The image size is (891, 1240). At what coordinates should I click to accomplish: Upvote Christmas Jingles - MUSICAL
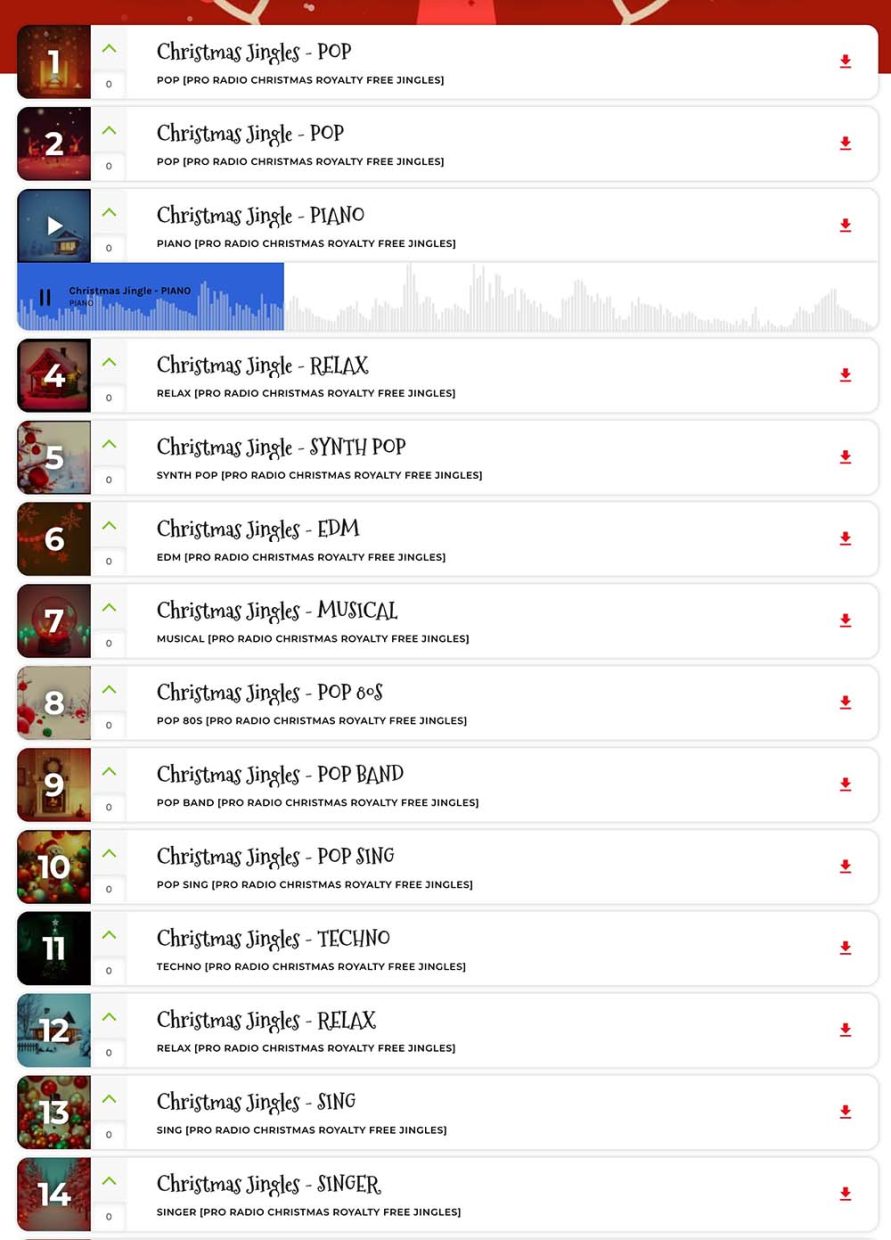pos(109,608)
